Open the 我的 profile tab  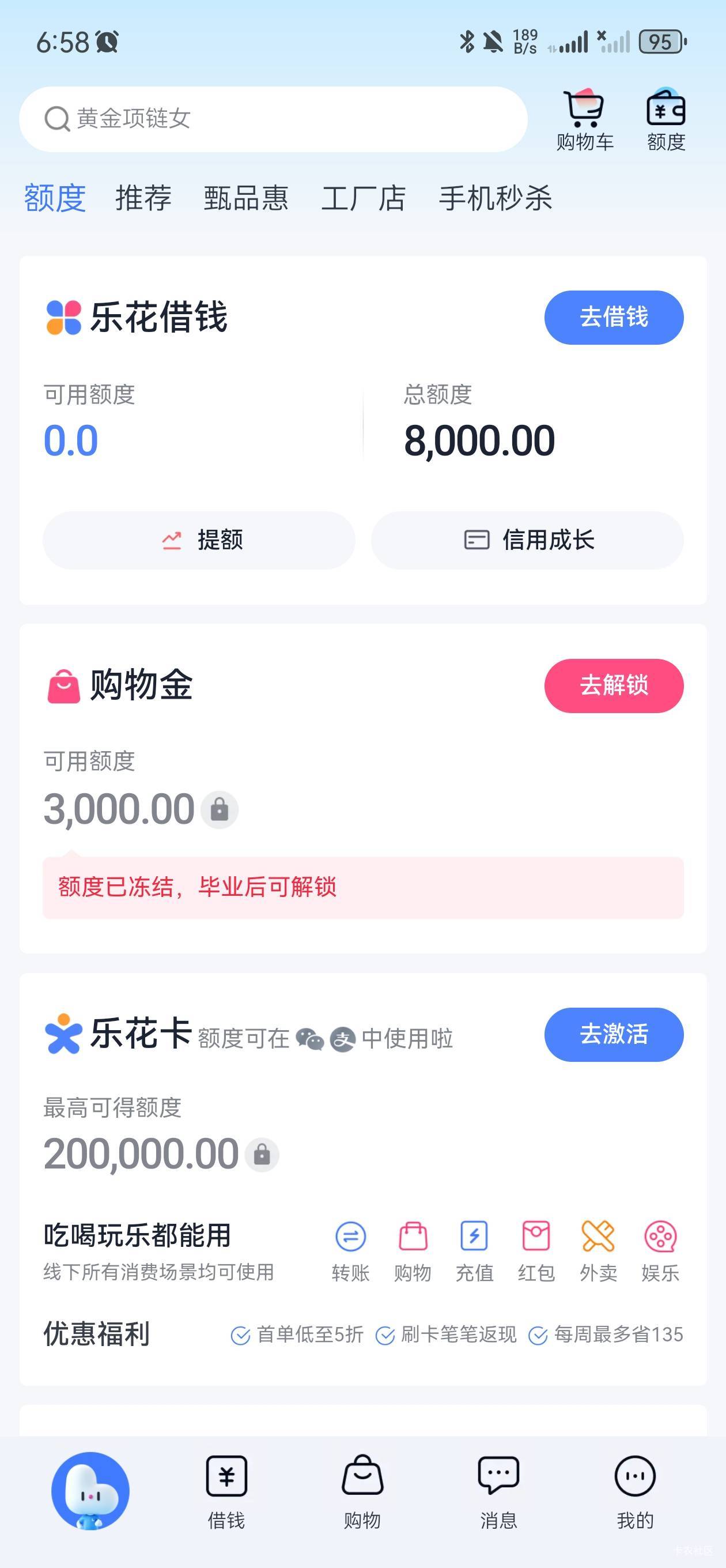tap(636, 1492)
